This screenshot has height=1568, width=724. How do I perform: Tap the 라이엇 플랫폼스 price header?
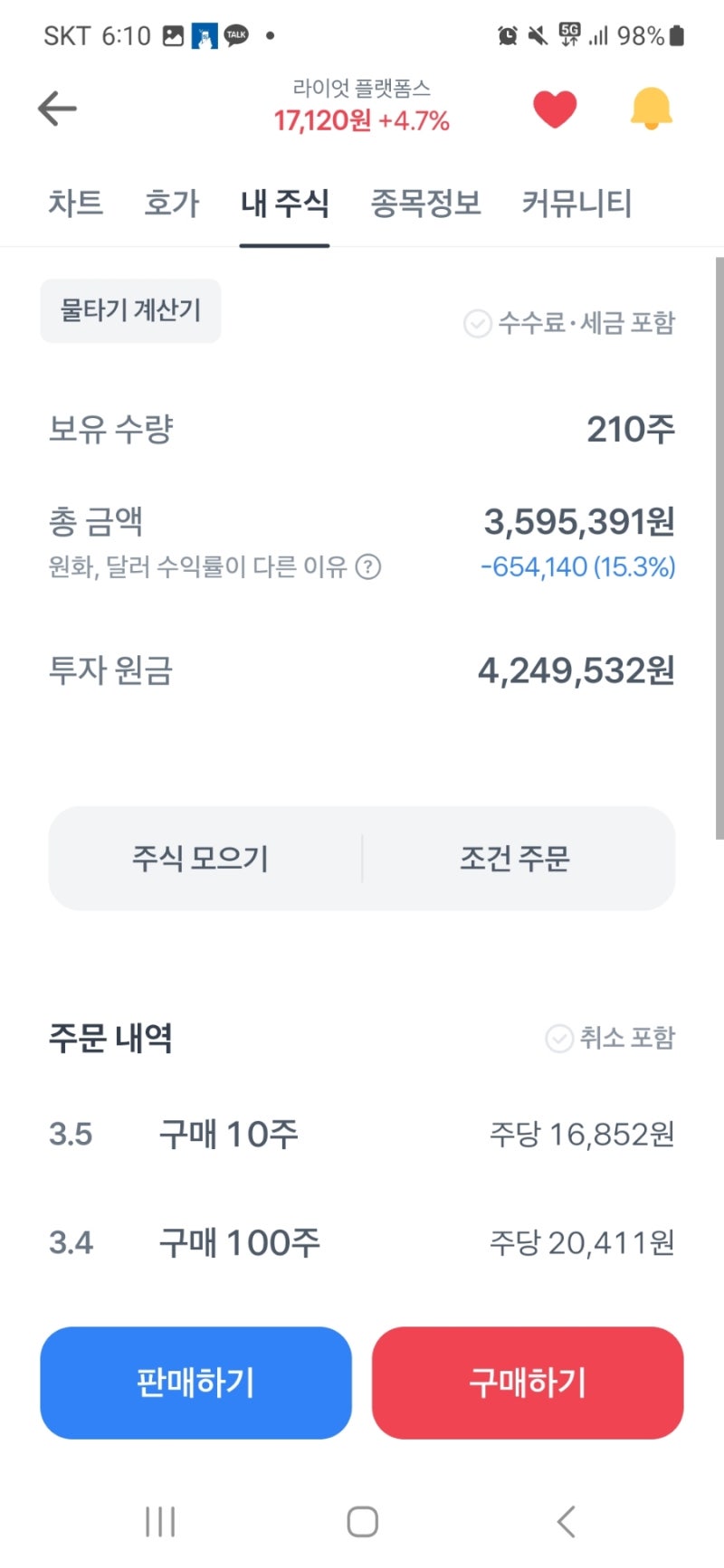(362, 106)
